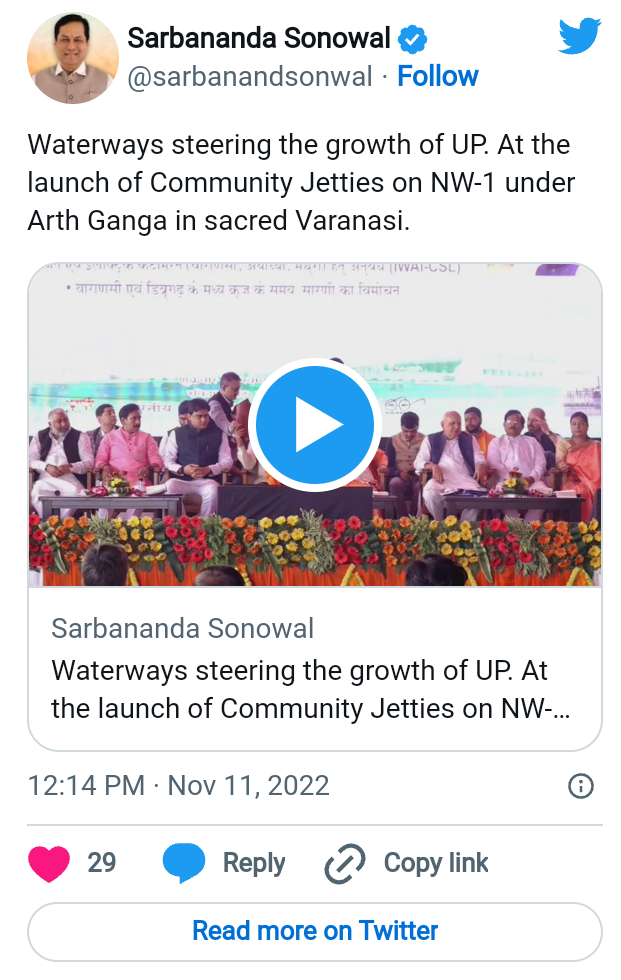Play the Varanasi jetties launch video
Screen dimensions: 621x980
click(x=314, y=426)
